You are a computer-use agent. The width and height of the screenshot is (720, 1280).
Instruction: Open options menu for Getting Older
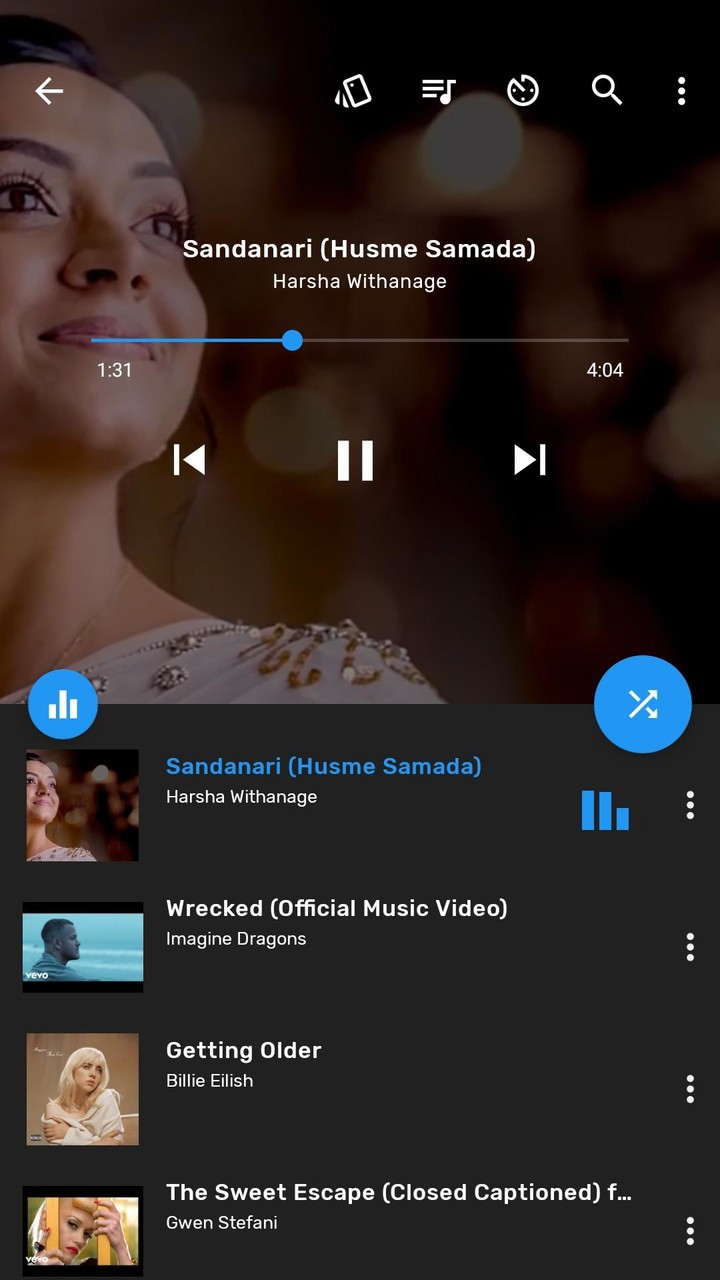tap(689, 1089)
